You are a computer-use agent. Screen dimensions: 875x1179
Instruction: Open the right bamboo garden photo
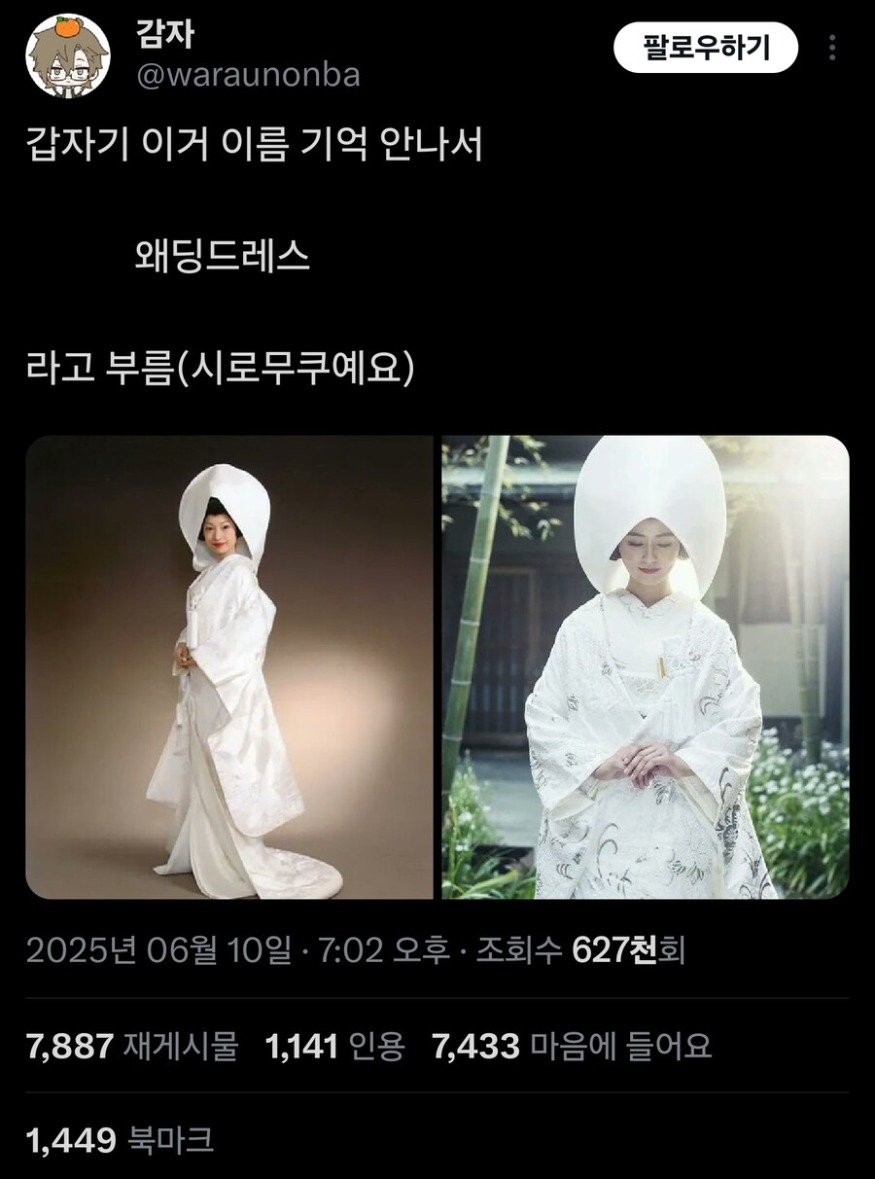[x=645, y=667]
